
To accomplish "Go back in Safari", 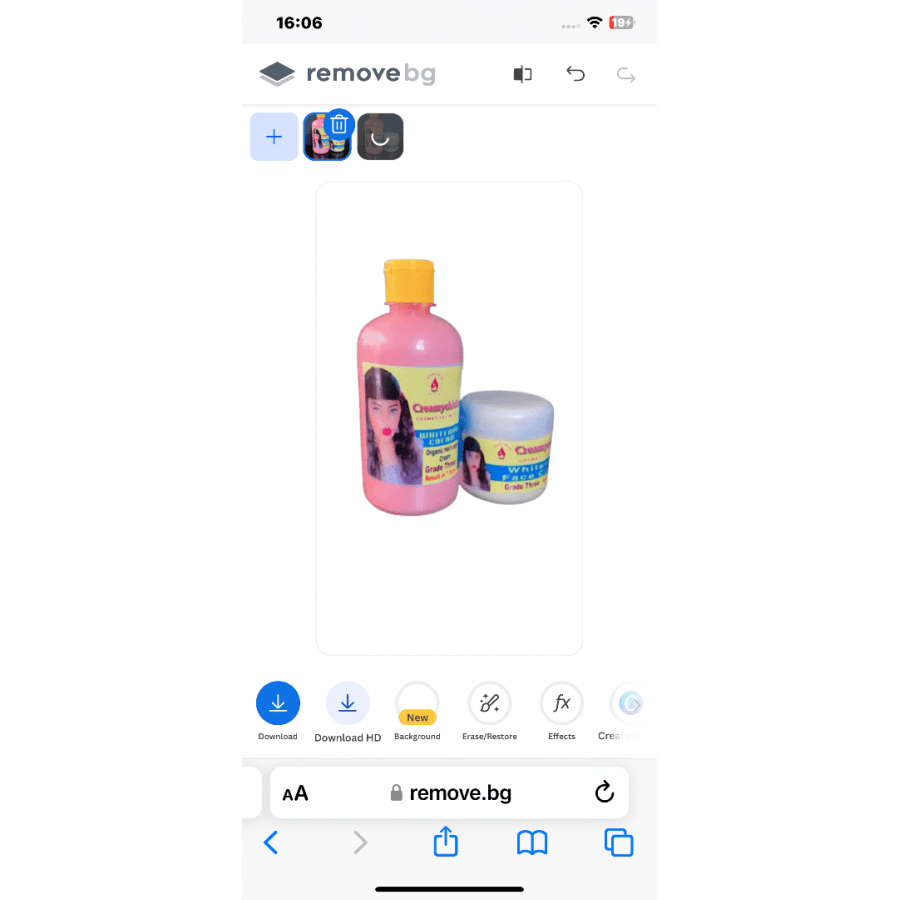I will [270, 843].
